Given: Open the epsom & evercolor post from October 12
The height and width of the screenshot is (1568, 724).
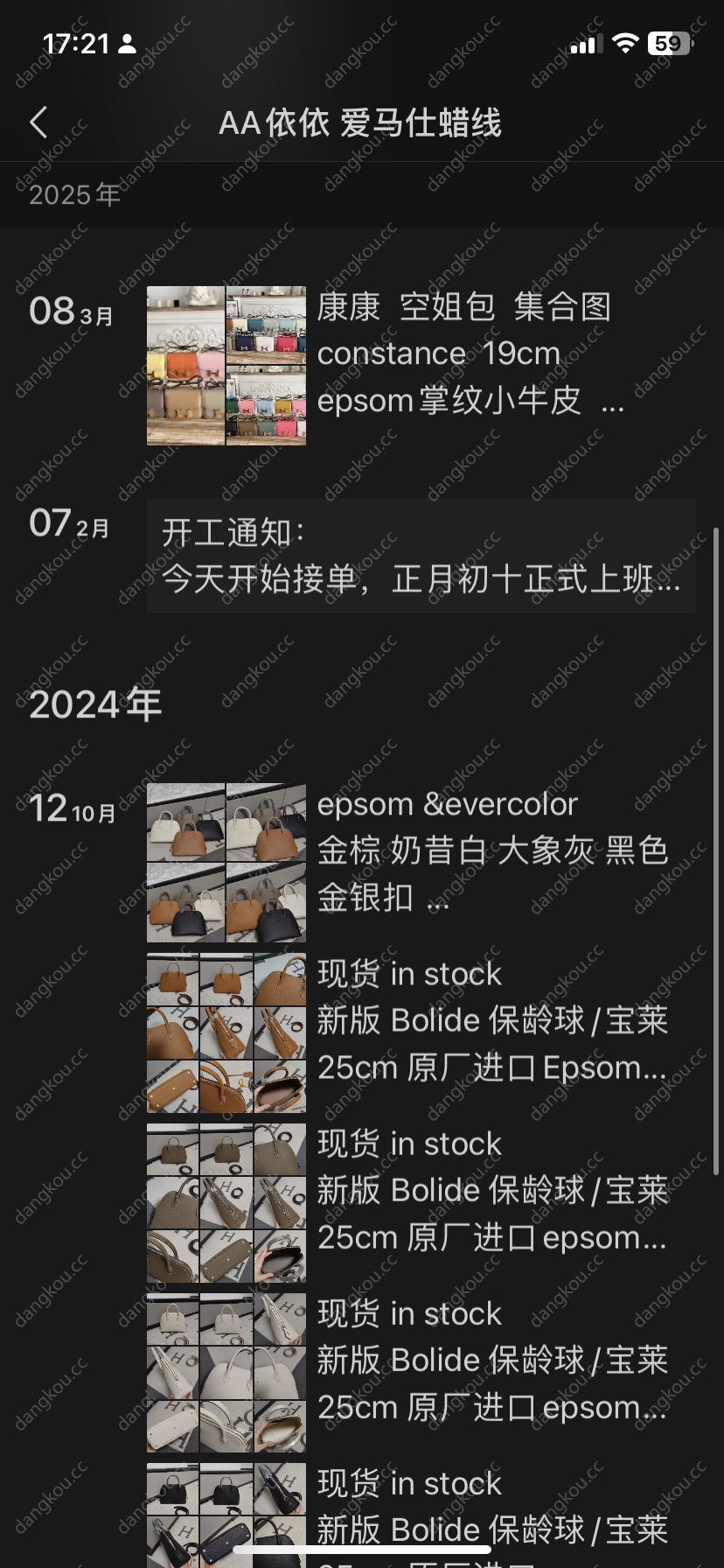Looking at the screenshot, I should point(420,862).
